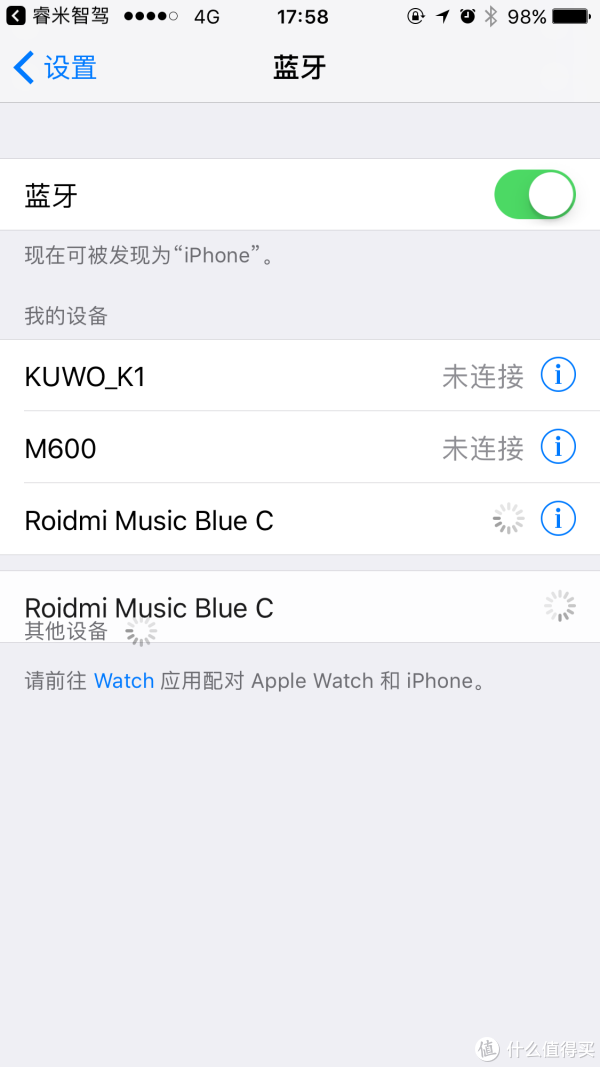Open the Watch app link
Viewport: 600px width, 1067px height.
tap(124, 681)
